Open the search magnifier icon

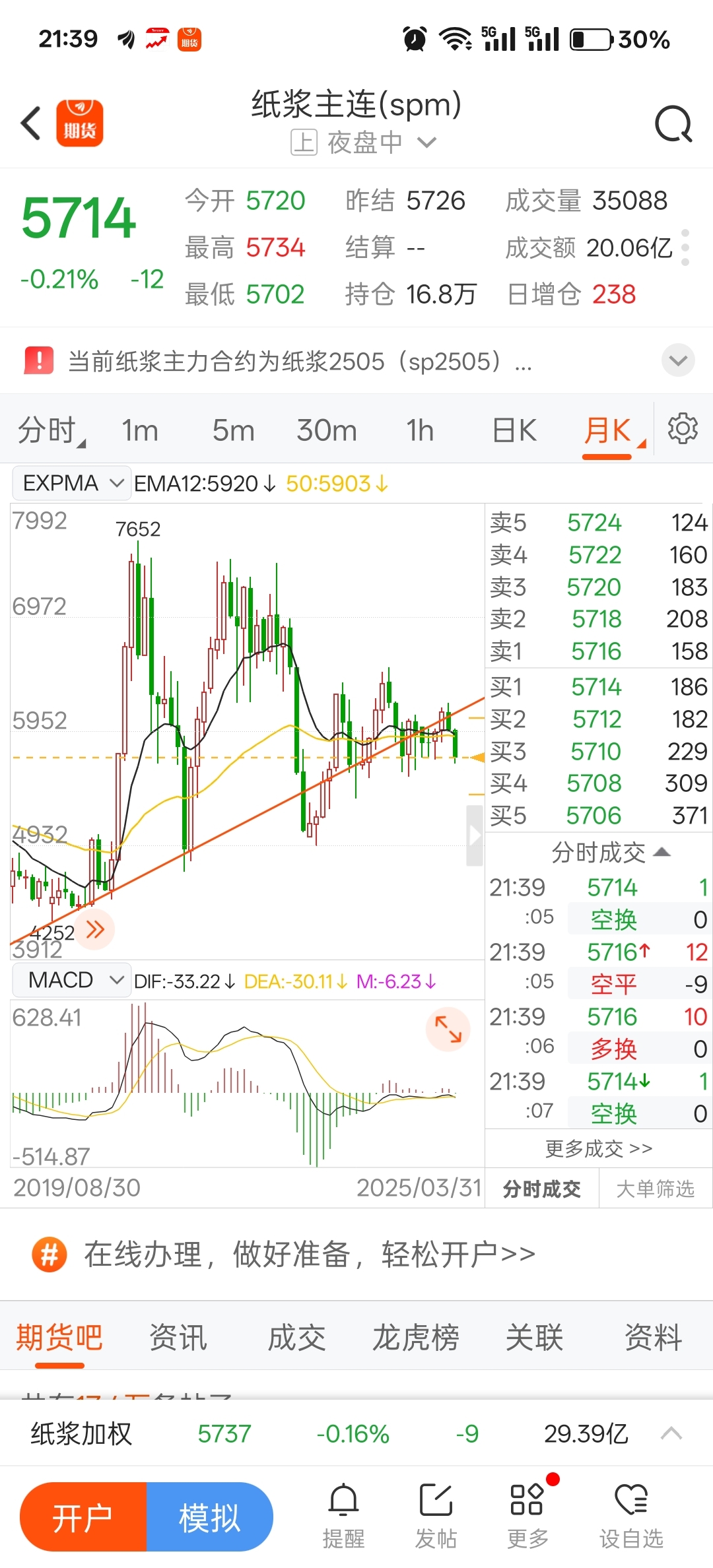point(673,123)
